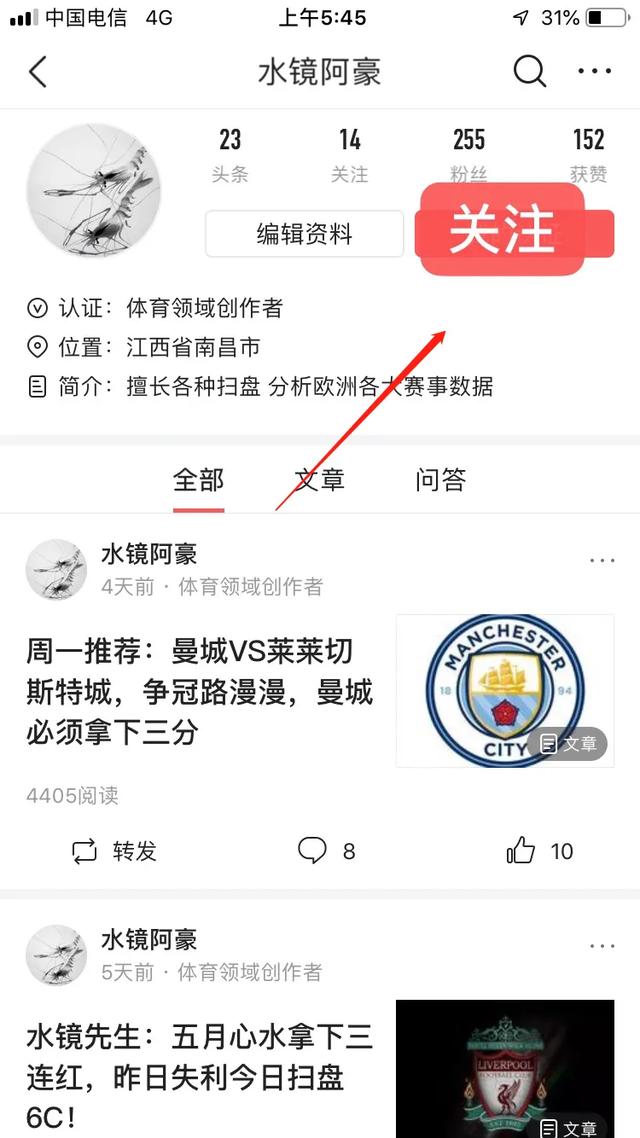View the 14 关注 following list
The height and width of the screenshot is (1138, 640).
[x=349, y=154]
